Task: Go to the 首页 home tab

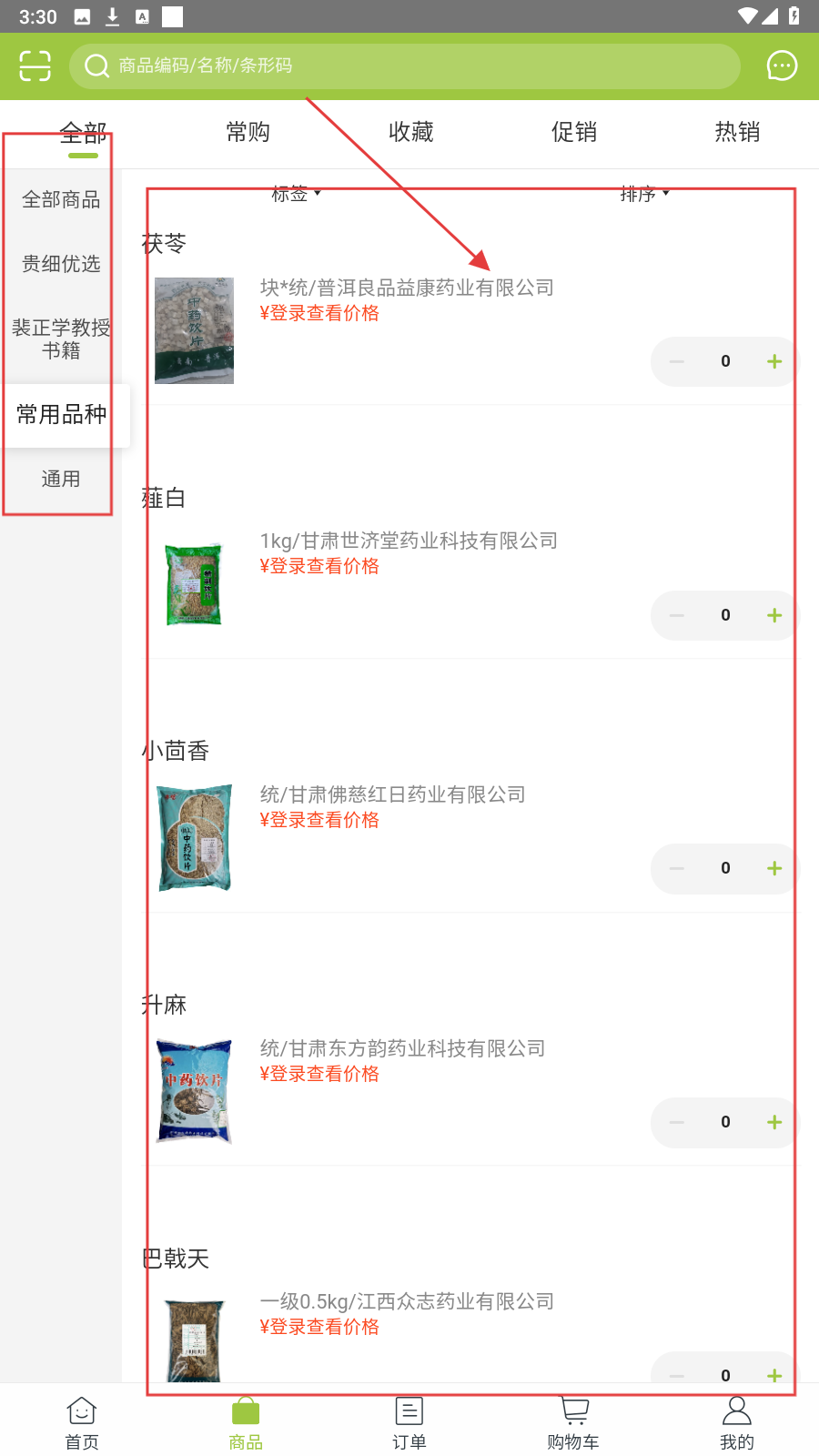Action: click(82, 1423)
